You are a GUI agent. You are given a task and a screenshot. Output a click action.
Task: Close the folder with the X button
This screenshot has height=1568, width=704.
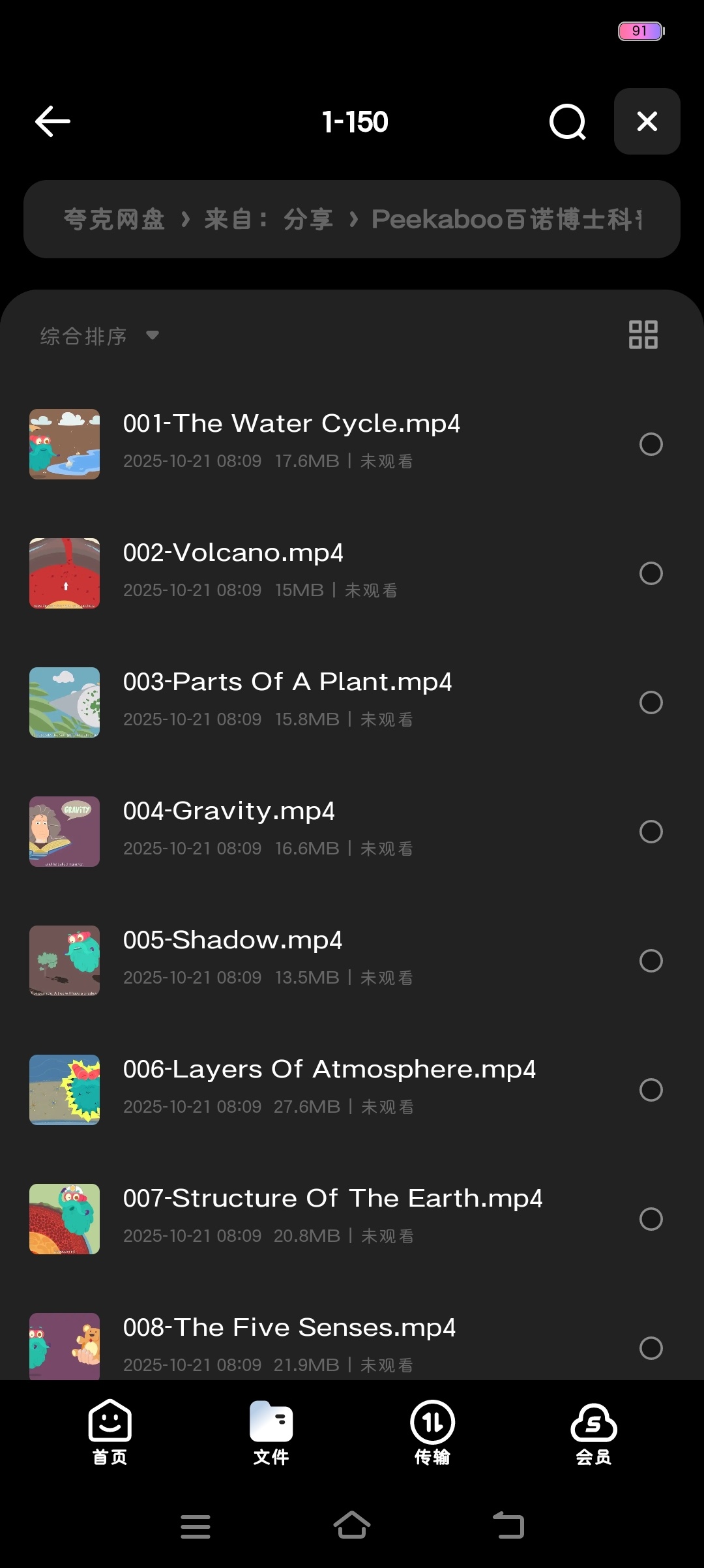(x=647, y=121)
